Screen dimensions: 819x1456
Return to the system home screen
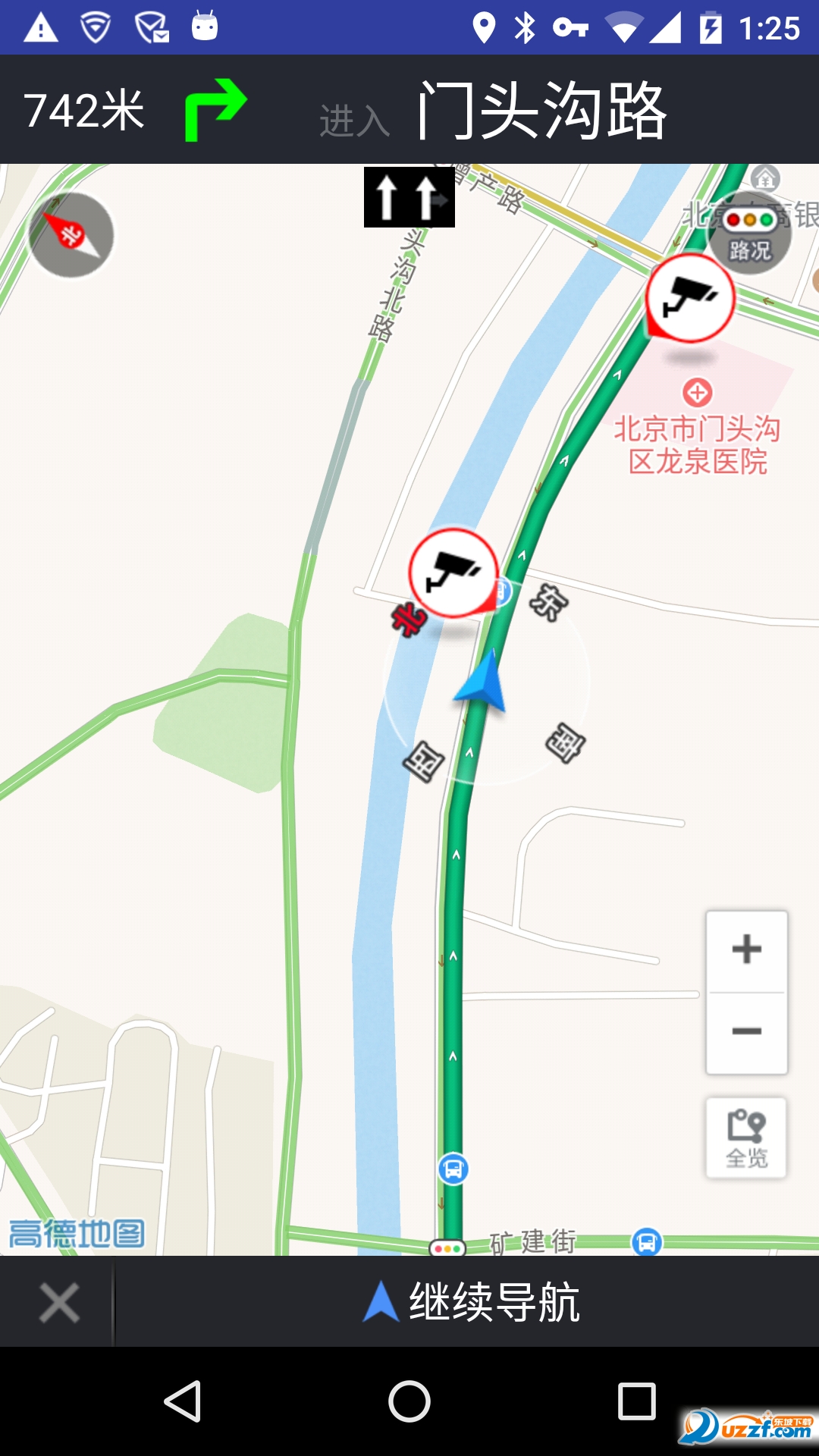(409, 1401)
